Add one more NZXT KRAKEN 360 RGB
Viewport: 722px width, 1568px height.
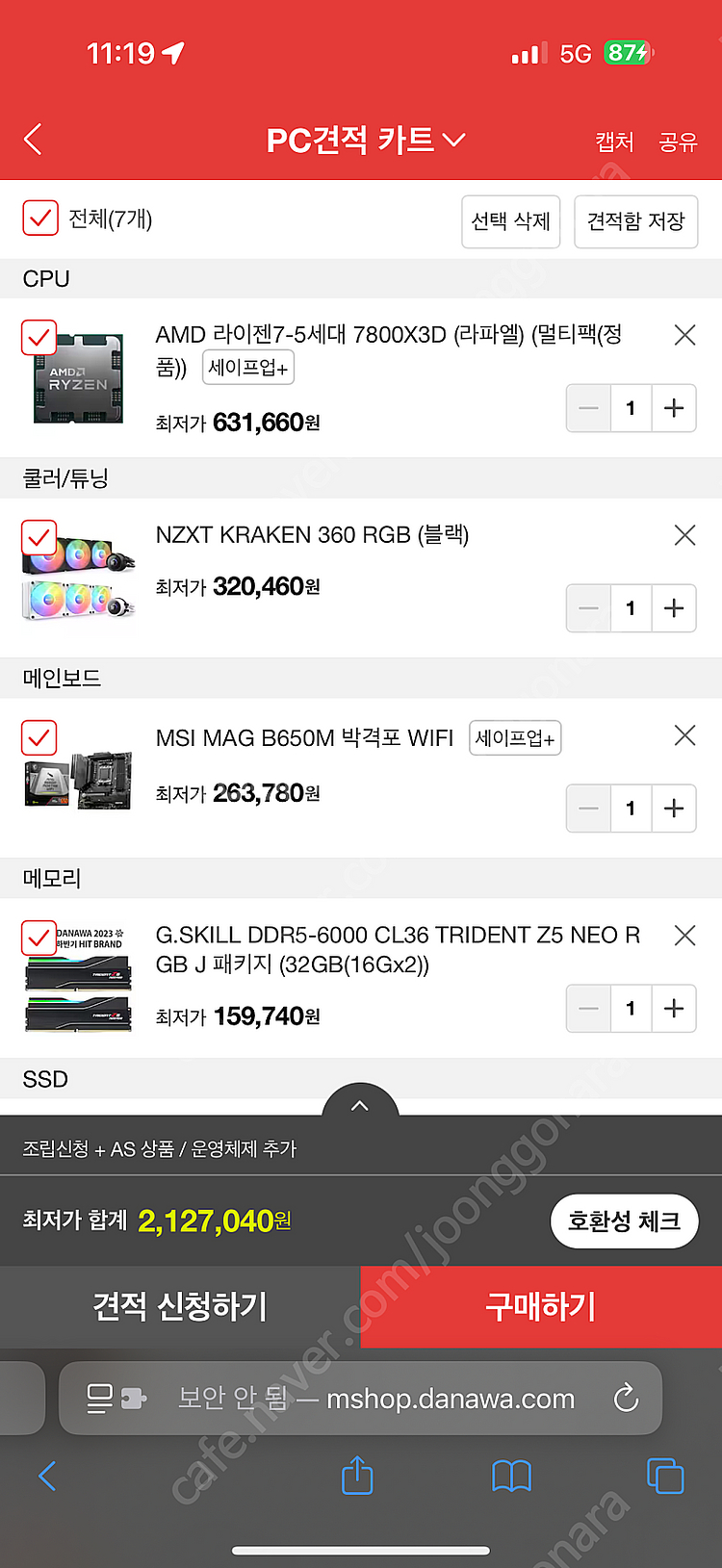click(674, 608)
